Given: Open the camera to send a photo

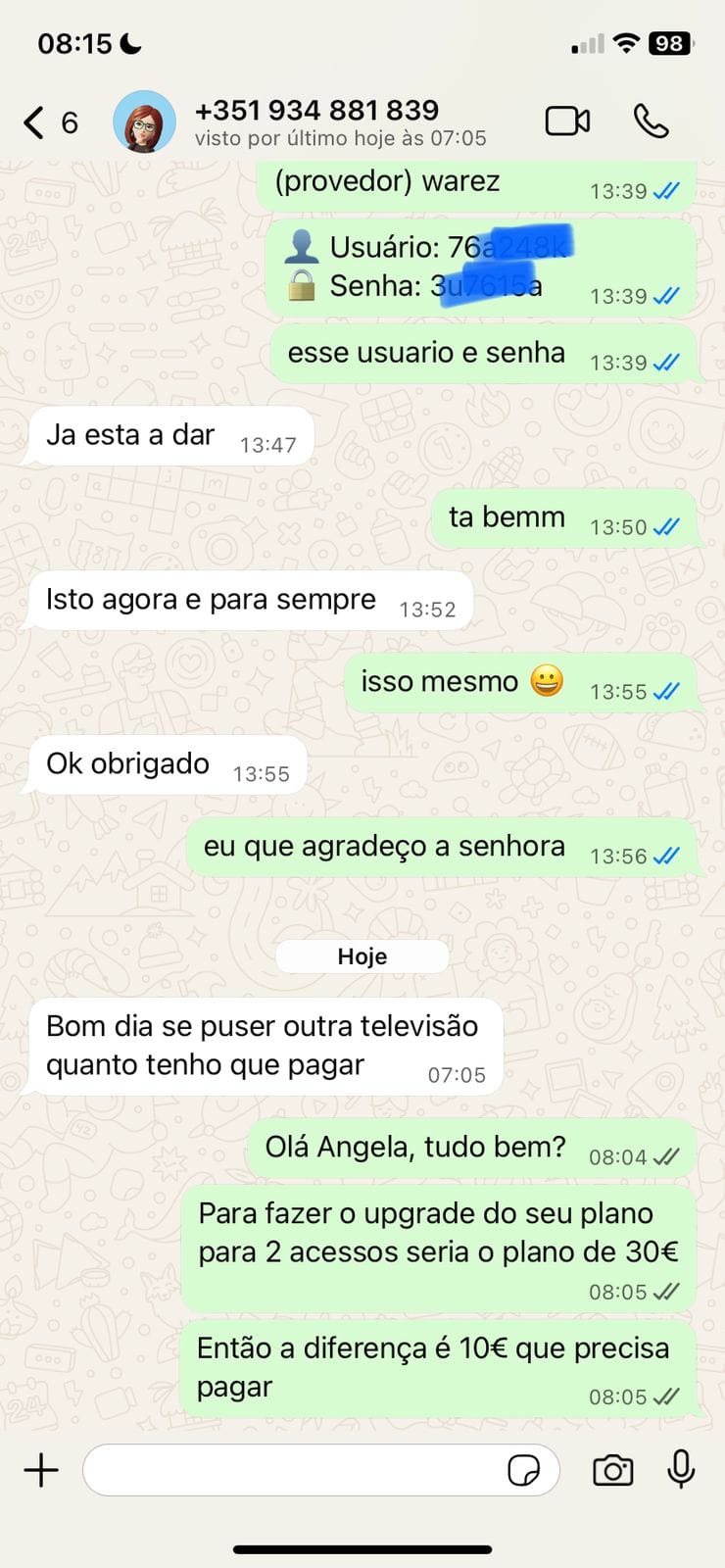Looking at the screenshot, I should click(x=613, y=1470).
